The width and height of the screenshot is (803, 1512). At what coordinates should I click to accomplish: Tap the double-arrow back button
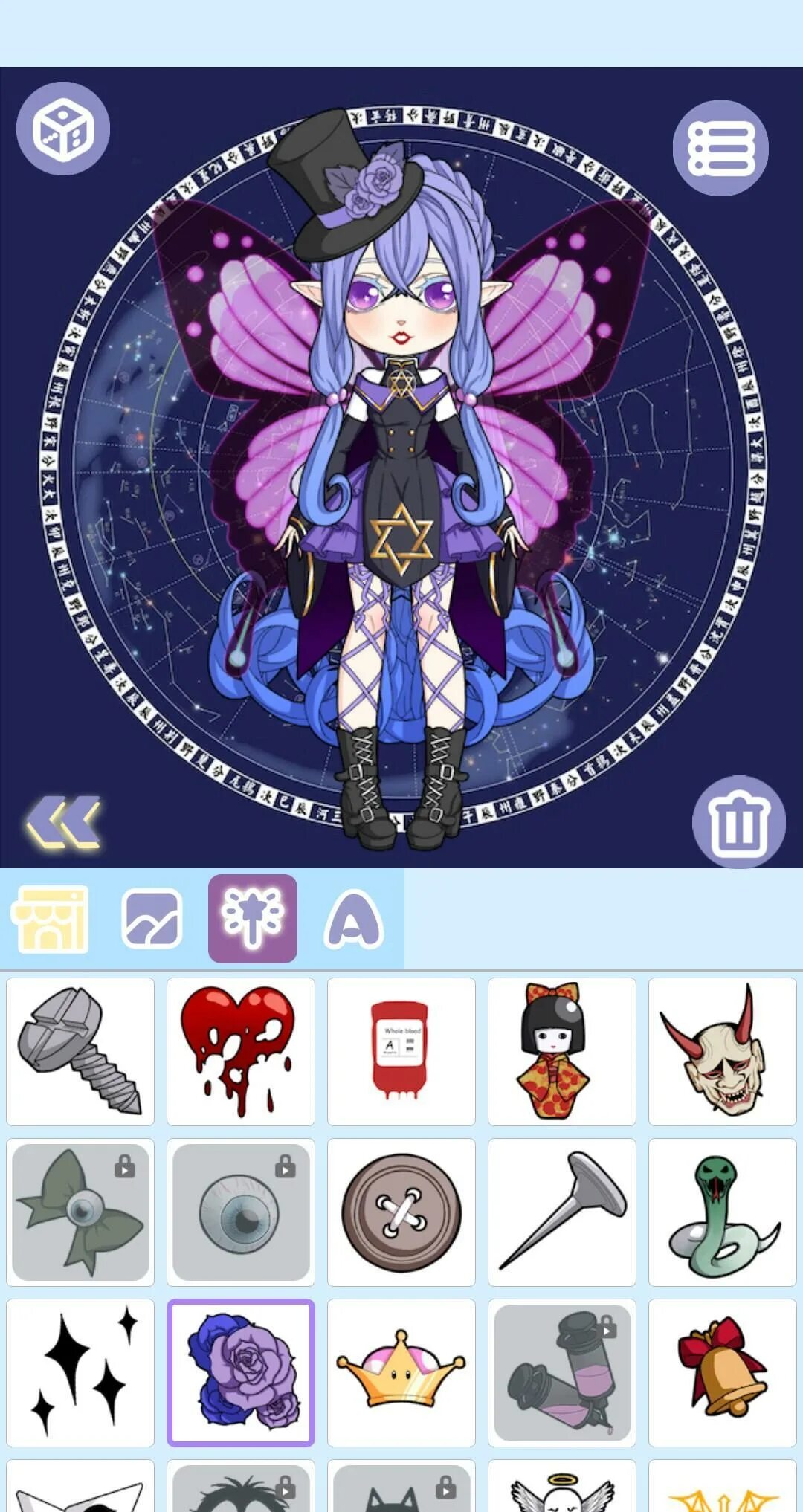tap(63, 822)
